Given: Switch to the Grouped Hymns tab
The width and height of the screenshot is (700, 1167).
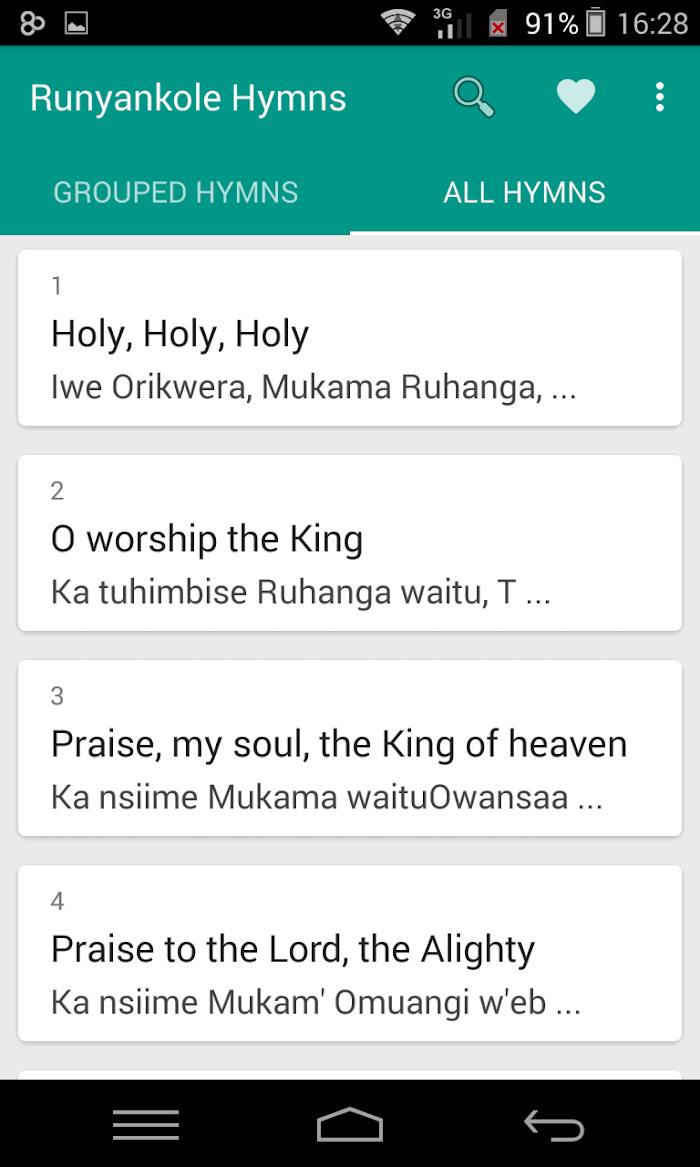Looking at the screenshot, I should click(176, 193).
